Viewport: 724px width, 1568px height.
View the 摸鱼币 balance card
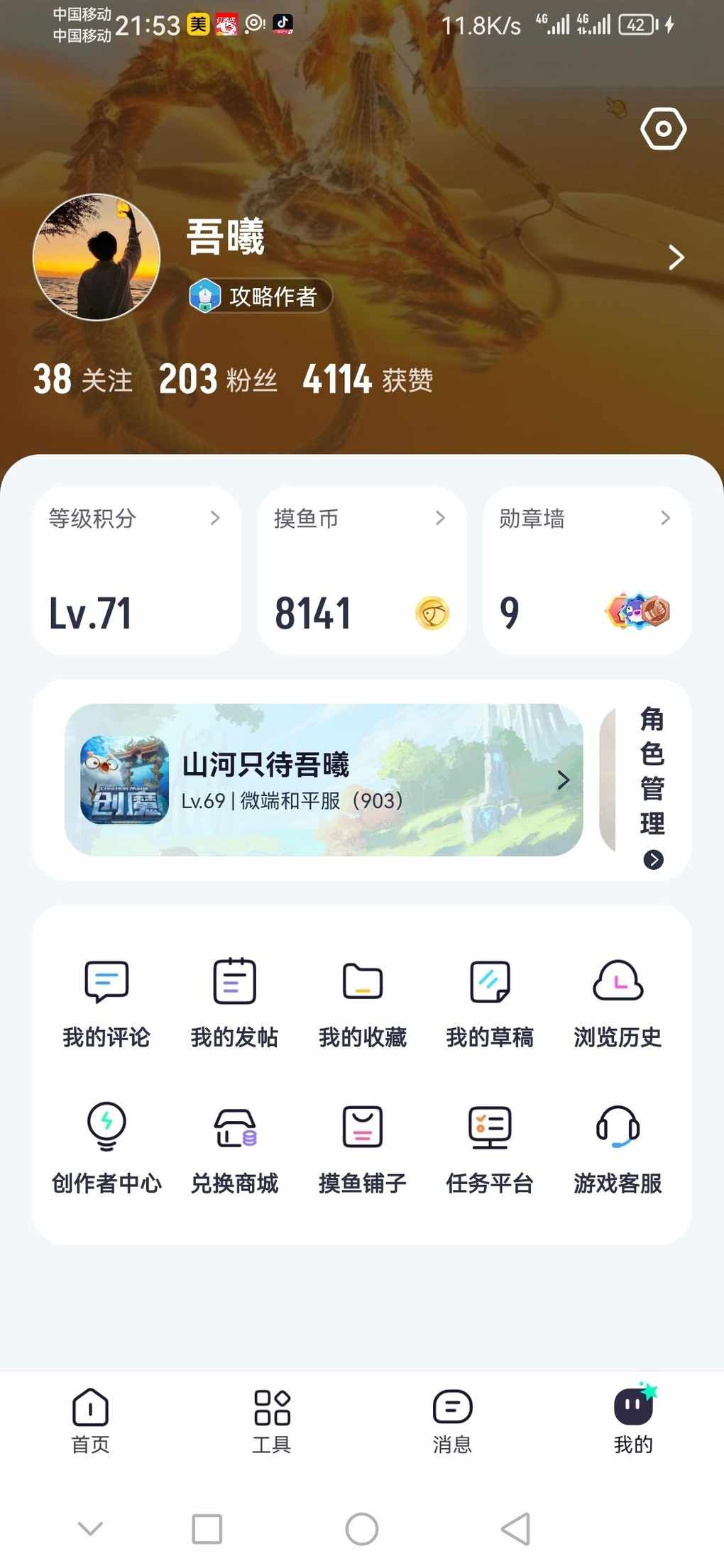tap(361, 570)
